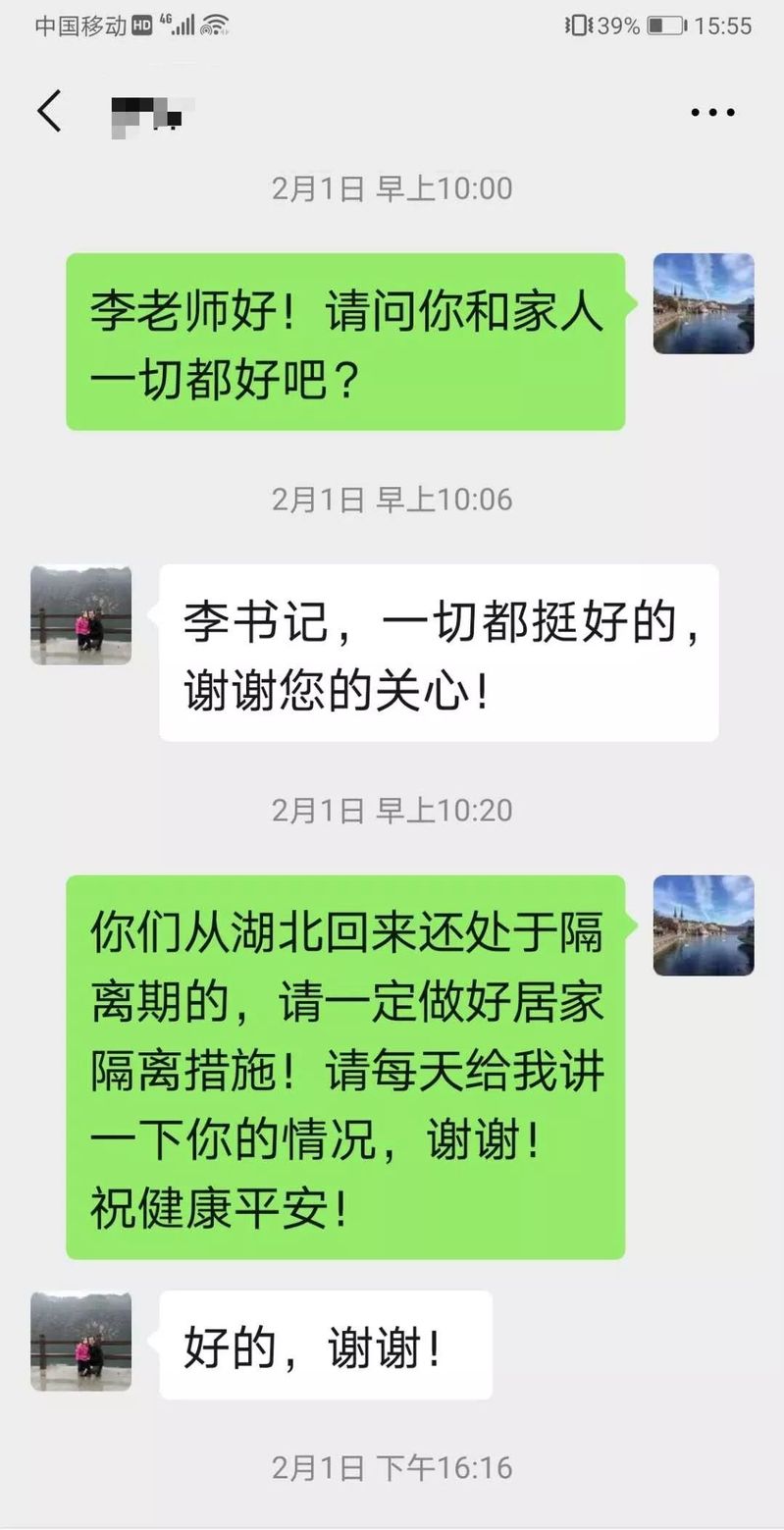This screenshot has height=1530, width=784.
Task: Go back using the top-left arrow
Action: 50,111
